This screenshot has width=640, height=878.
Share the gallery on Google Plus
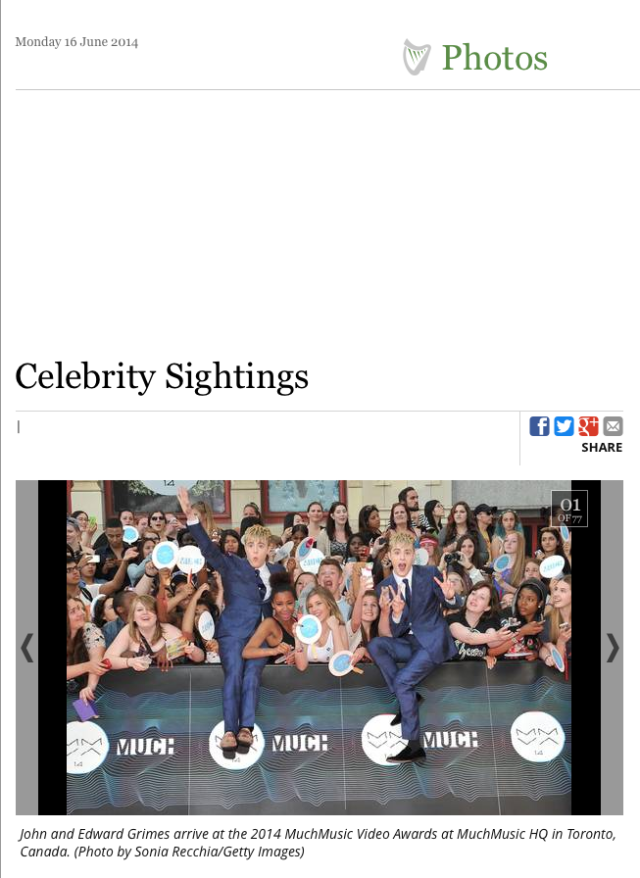tap(588, 426)
